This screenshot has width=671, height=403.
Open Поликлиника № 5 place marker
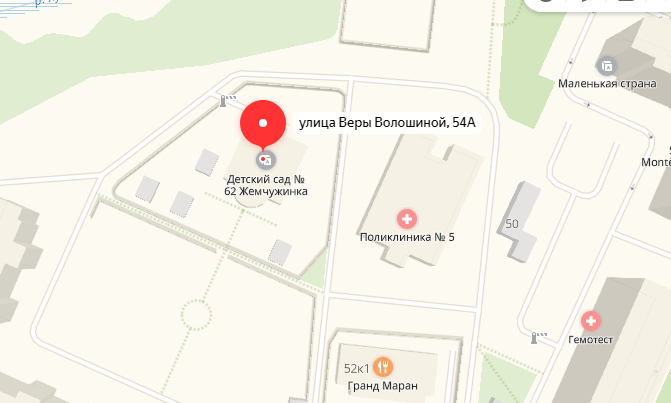point(407,218)
